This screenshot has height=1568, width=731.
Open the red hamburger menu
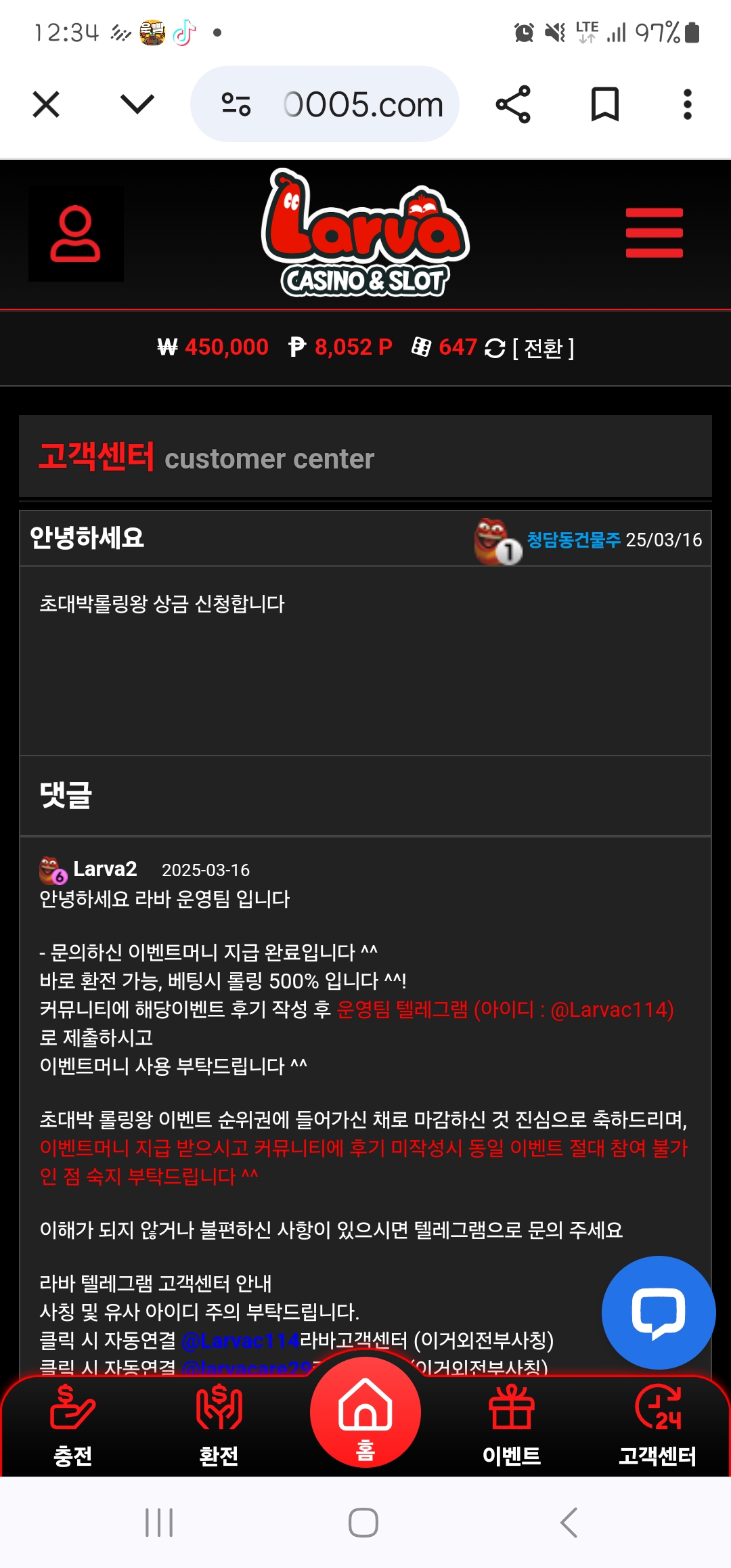[654, 233]
